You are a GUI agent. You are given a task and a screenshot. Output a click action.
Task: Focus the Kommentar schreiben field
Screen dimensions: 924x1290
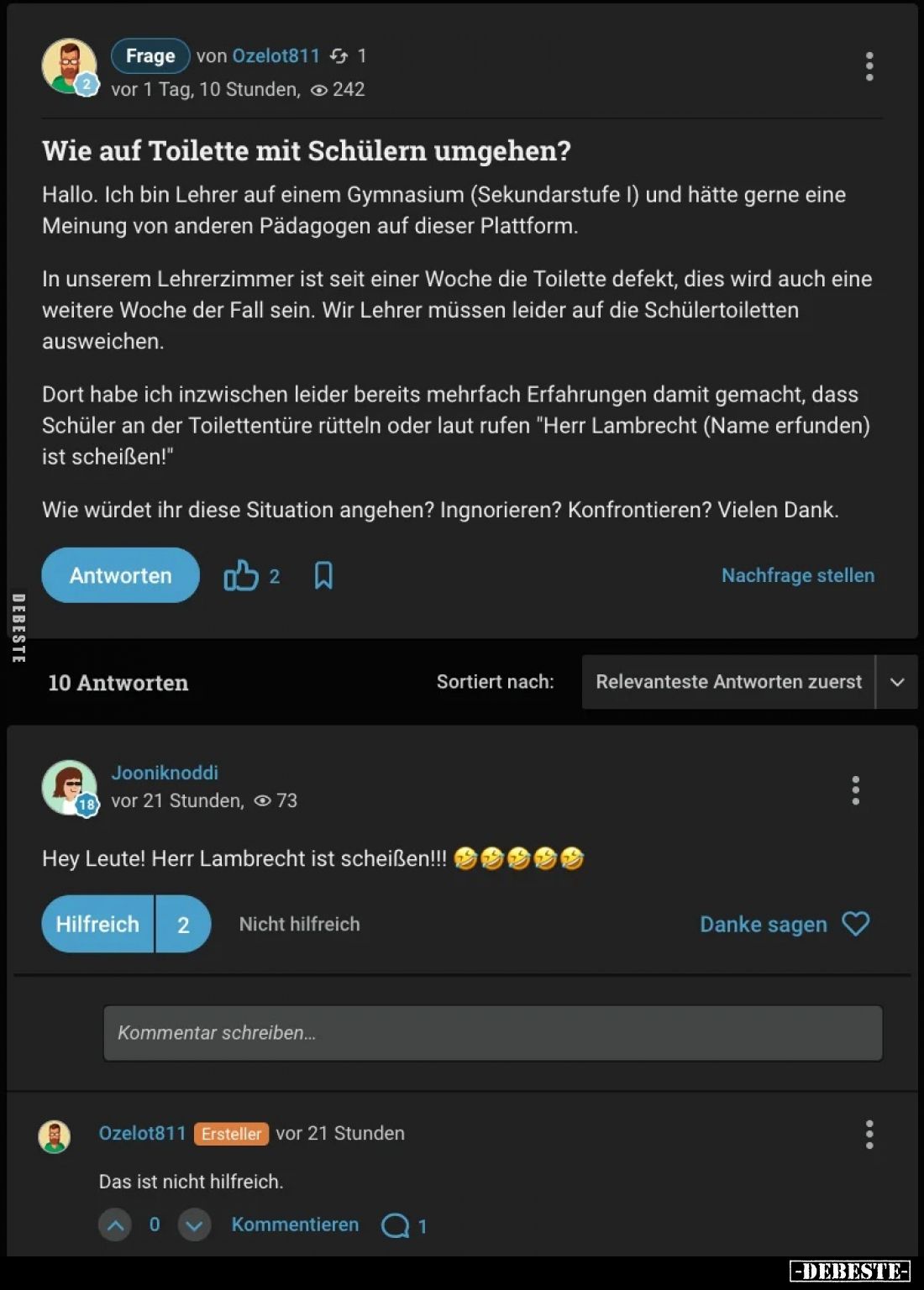click(492, 1033)
